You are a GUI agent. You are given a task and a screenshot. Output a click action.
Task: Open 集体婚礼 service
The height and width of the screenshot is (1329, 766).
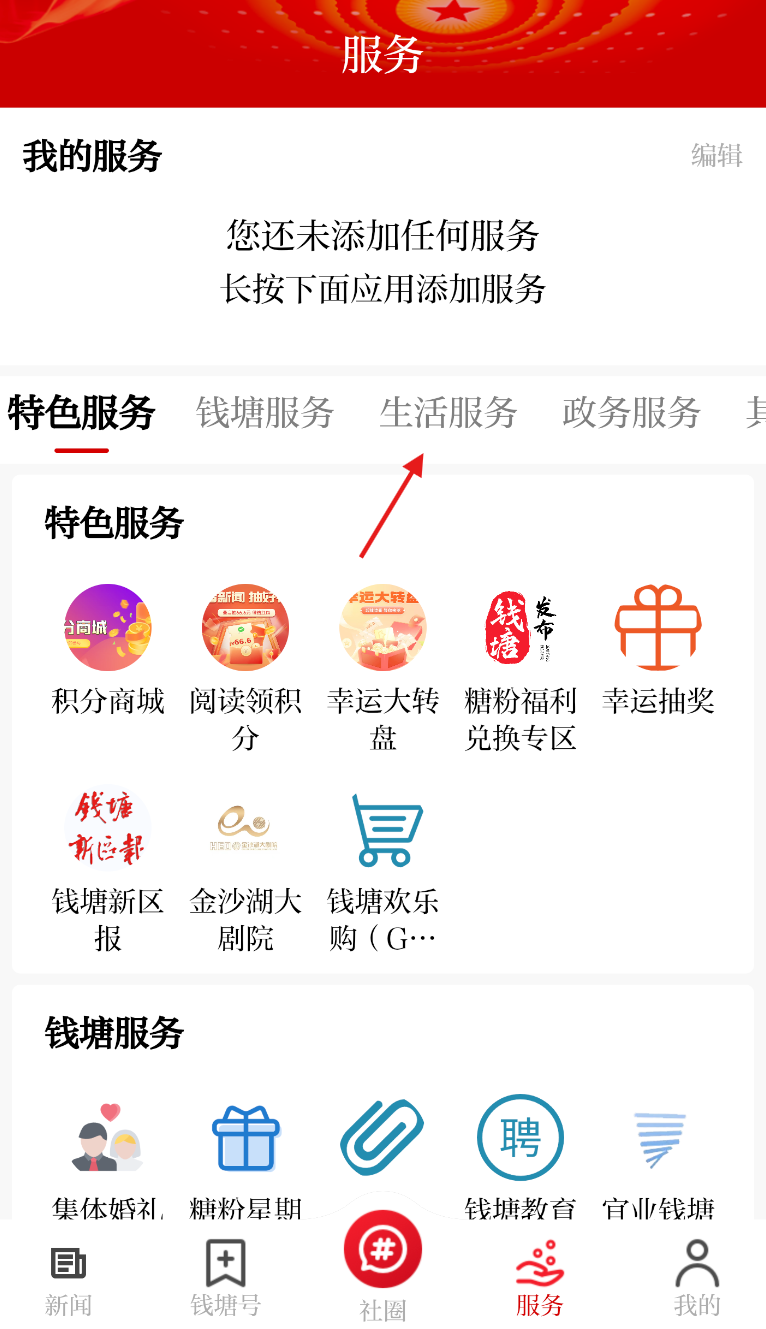pos(108,1140)
